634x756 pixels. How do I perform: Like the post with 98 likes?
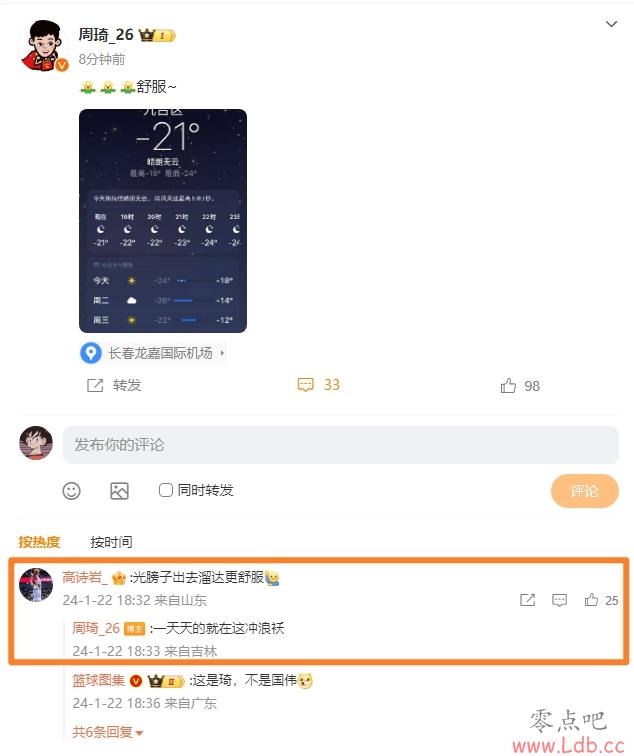(x=508, y=385)
